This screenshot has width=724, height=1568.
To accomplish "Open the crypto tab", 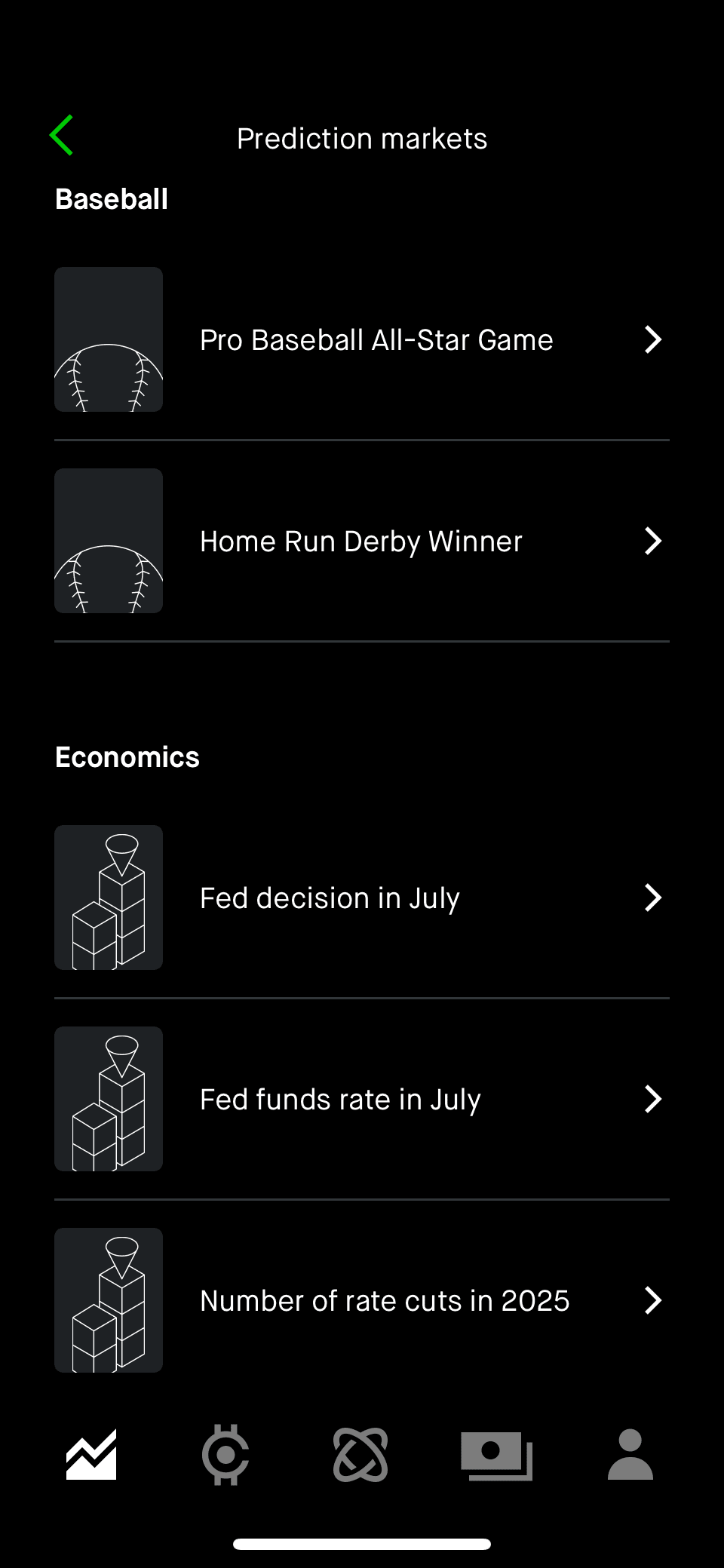I will [x=225, y=1455].
